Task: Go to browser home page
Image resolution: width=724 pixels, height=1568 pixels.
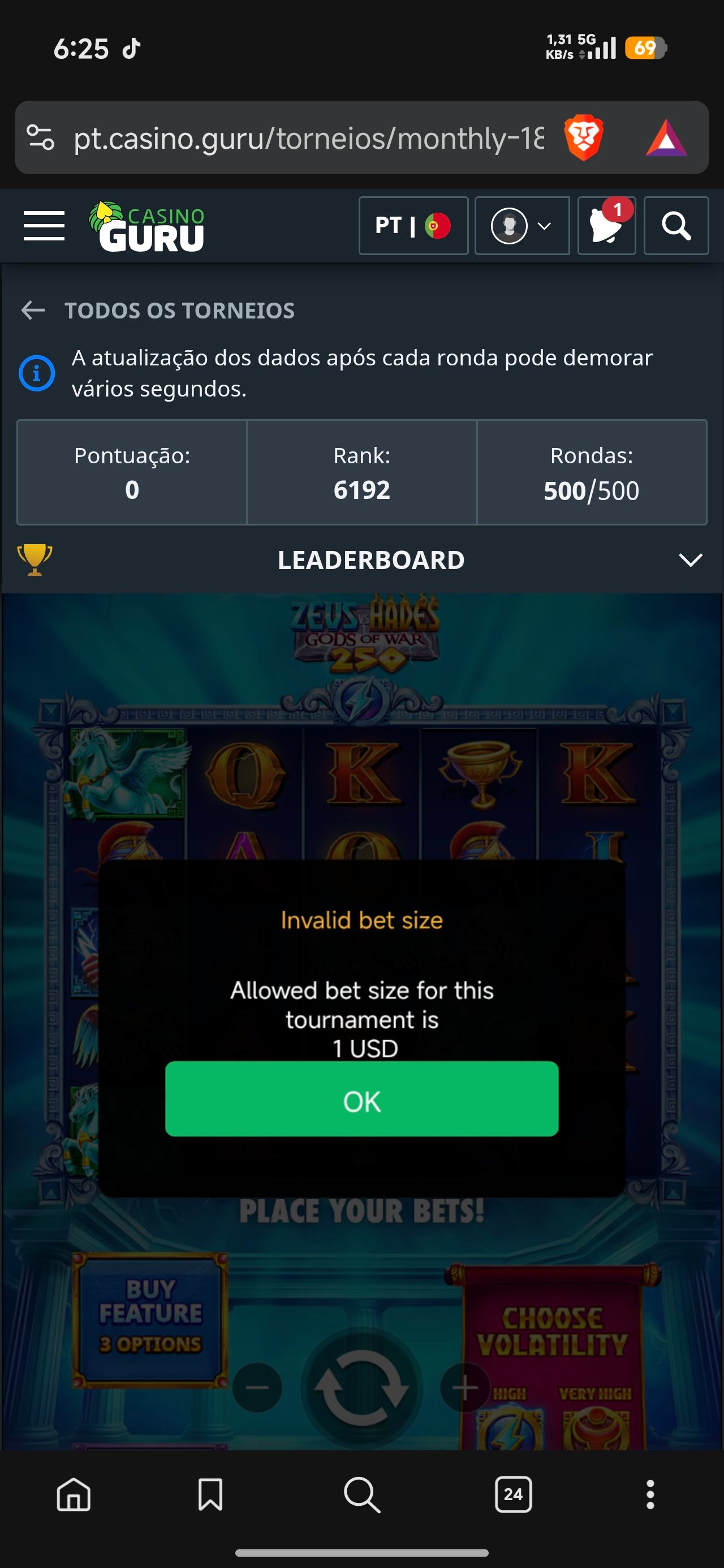Action: [x=74, y=1494]
